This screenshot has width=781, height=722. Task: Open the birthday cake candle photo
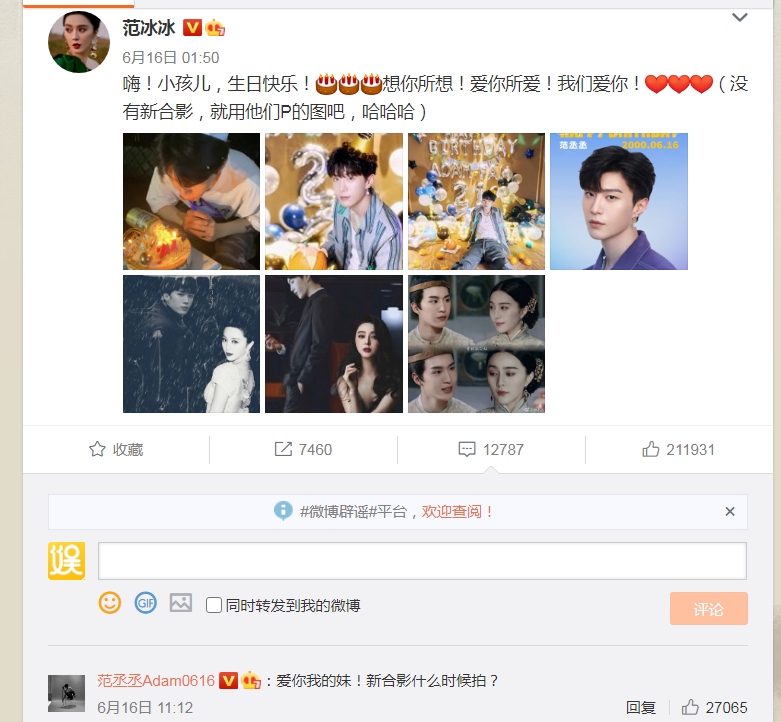click(x=191, y=201)
